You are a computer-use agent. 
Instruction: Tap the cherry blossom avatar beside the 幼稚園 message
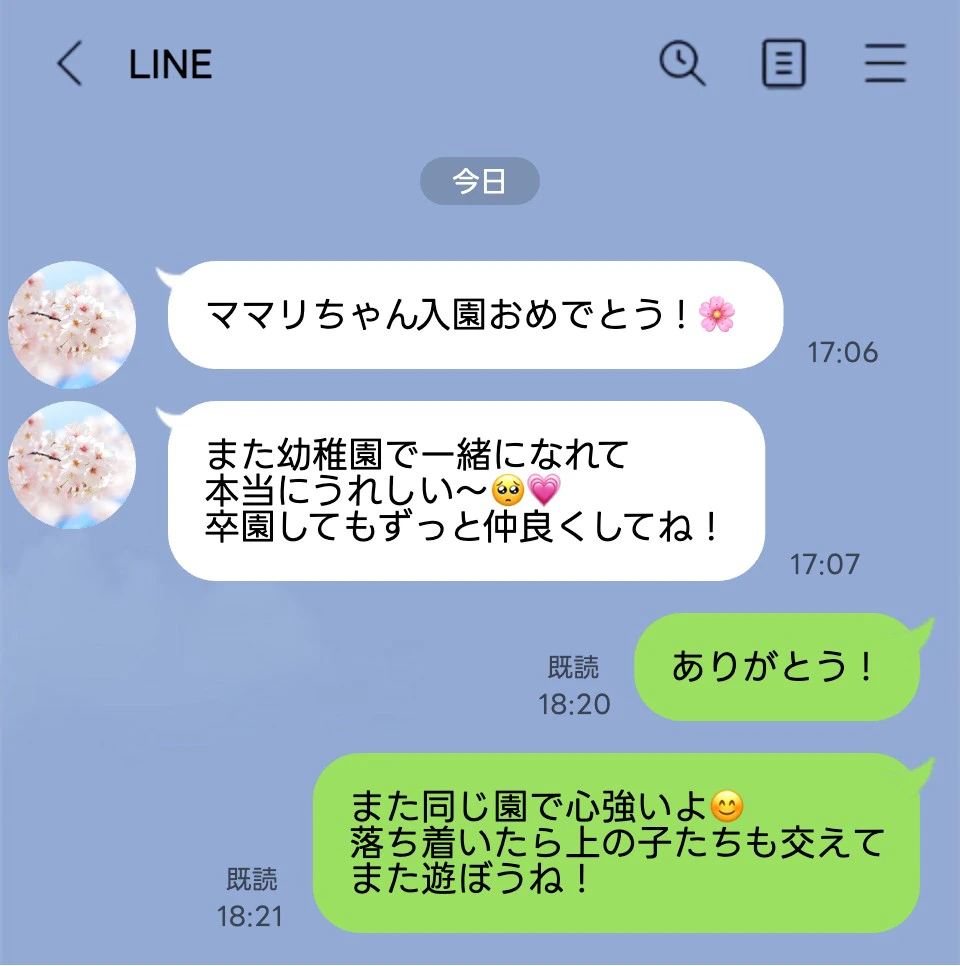coord(72,464)
